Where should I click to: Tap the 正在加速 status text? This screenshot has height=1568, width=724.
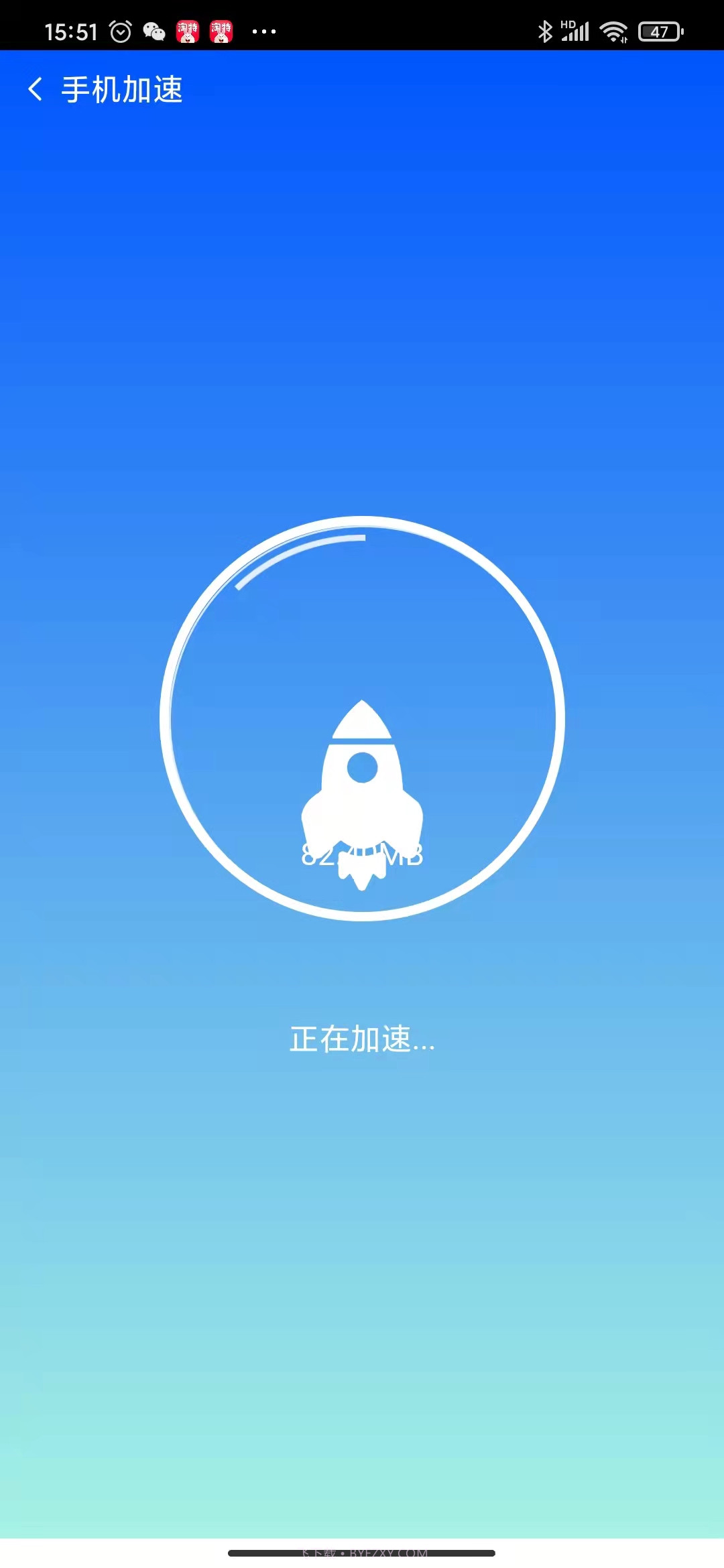coord(362,1039)
